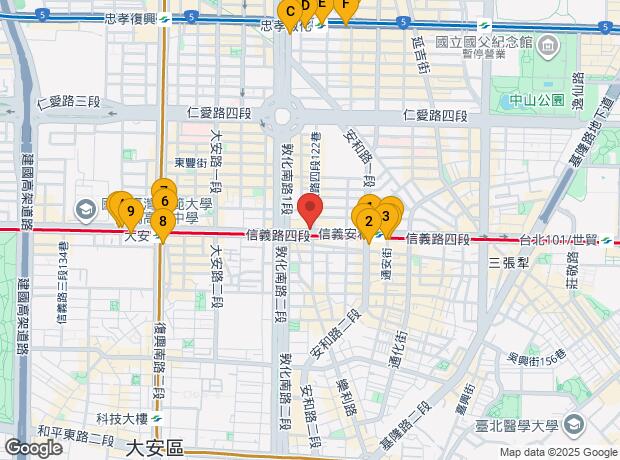
Task: Tap the orange marker numbered 8
Action: click(162, 220)
